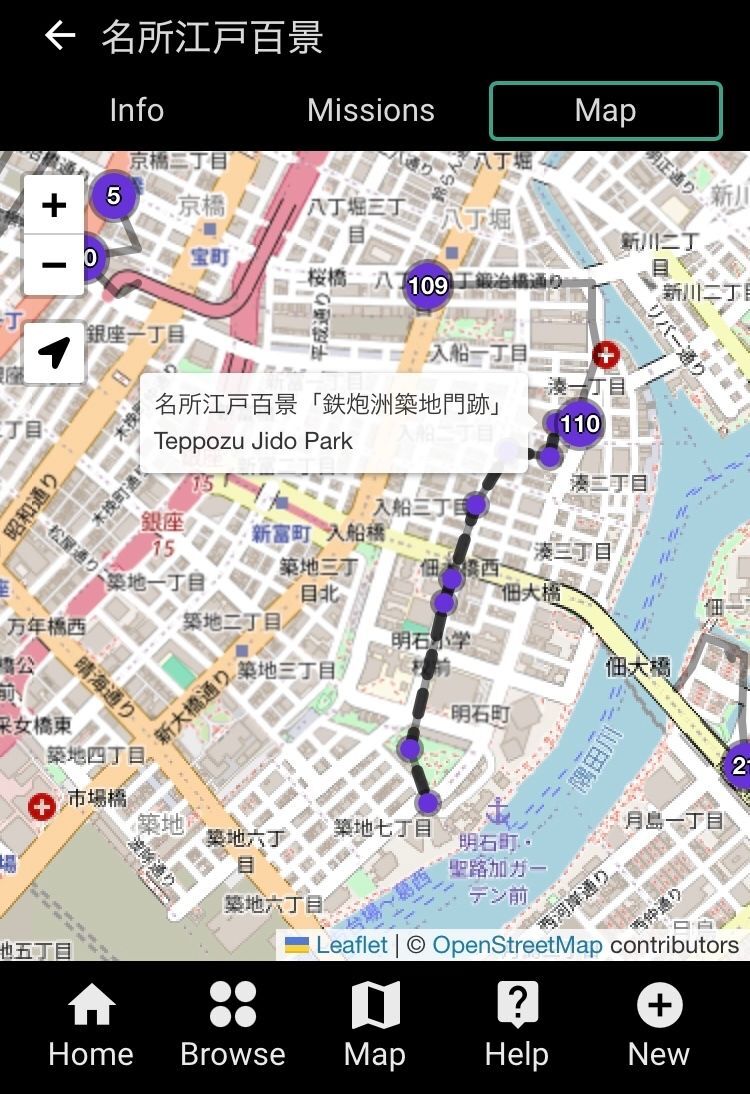
Task: Create a new item with New
Action: coord(659,1025)
